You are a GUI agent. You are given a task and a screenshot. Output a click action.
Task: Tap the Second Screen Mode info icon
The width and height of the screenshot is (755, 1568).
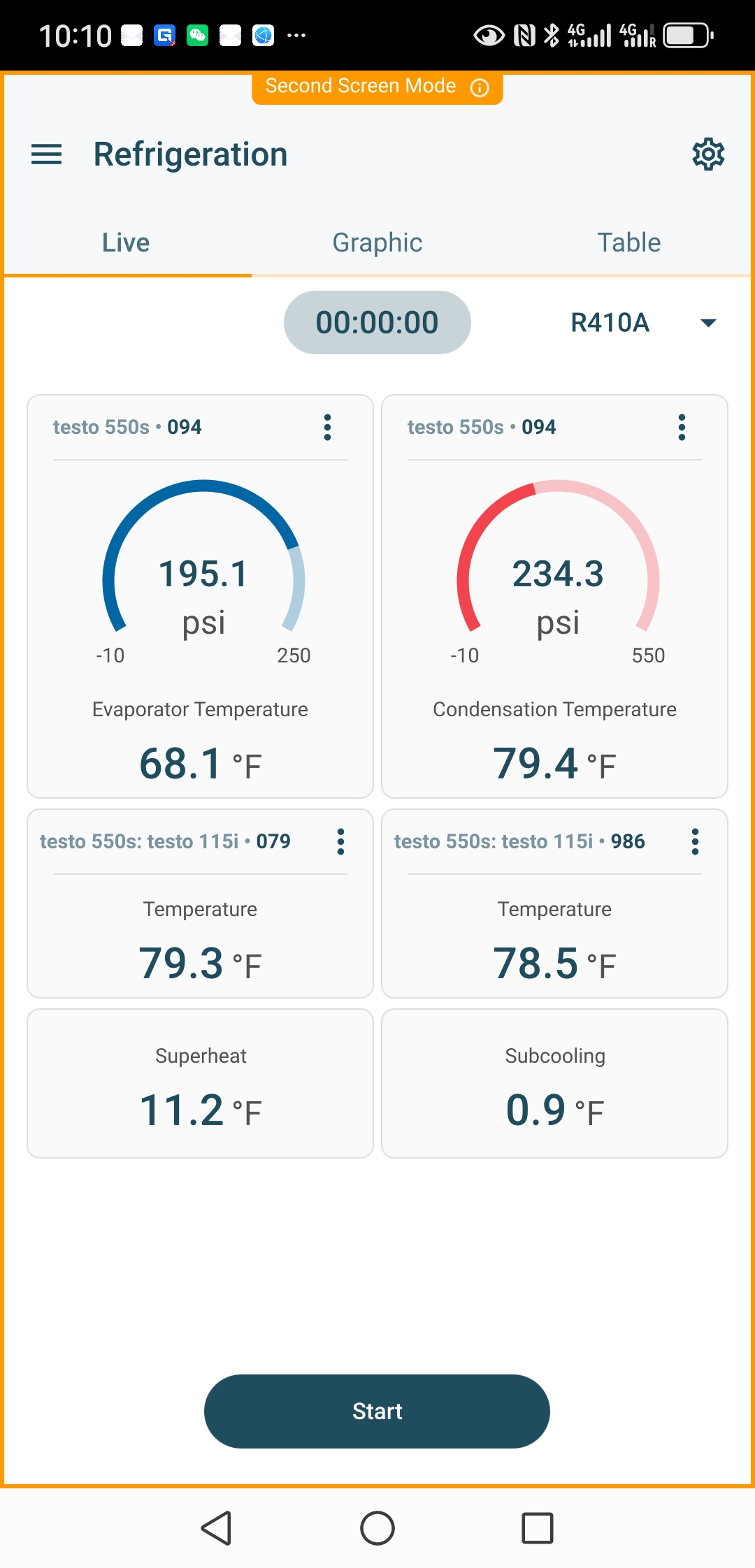(x=480, y=87)
